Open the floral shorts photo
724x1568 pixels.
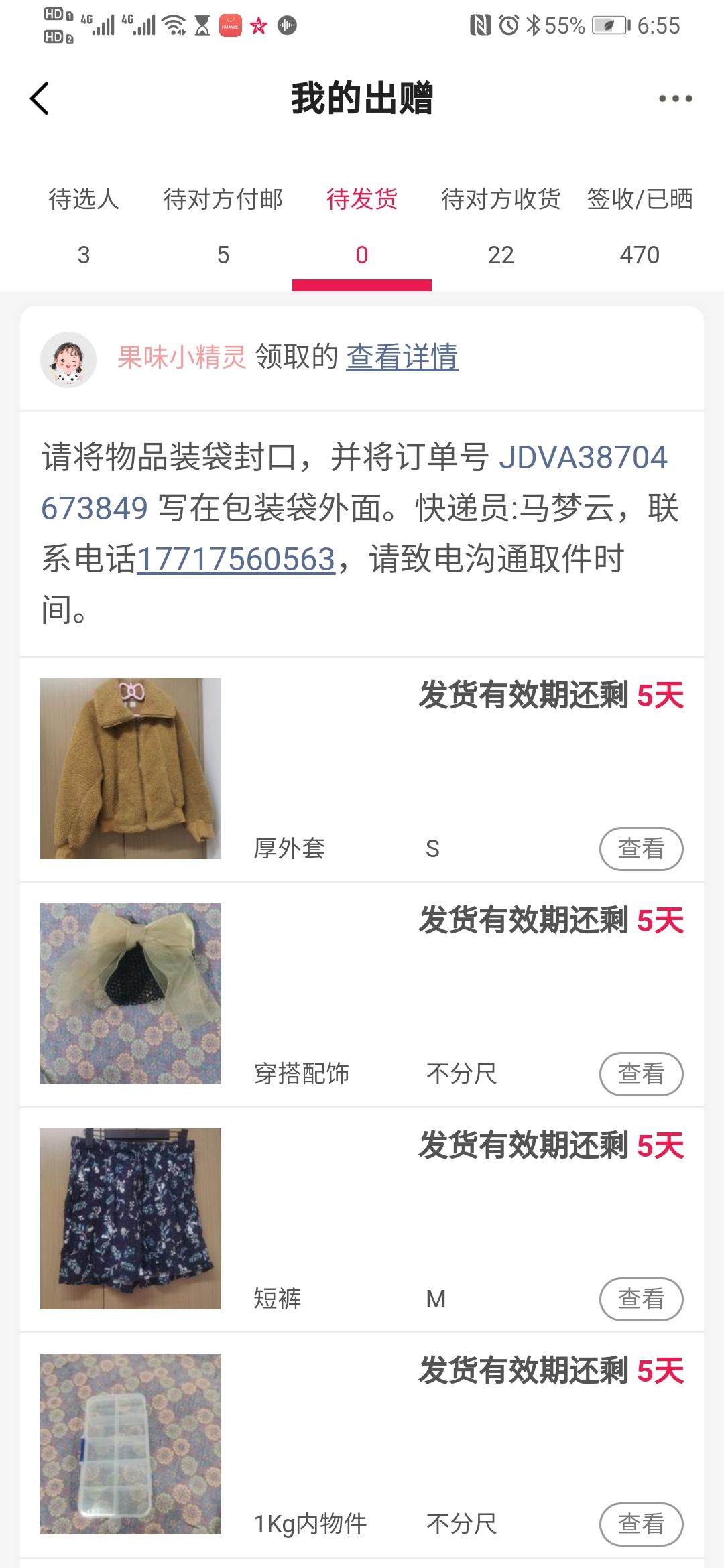[131, 1219]
